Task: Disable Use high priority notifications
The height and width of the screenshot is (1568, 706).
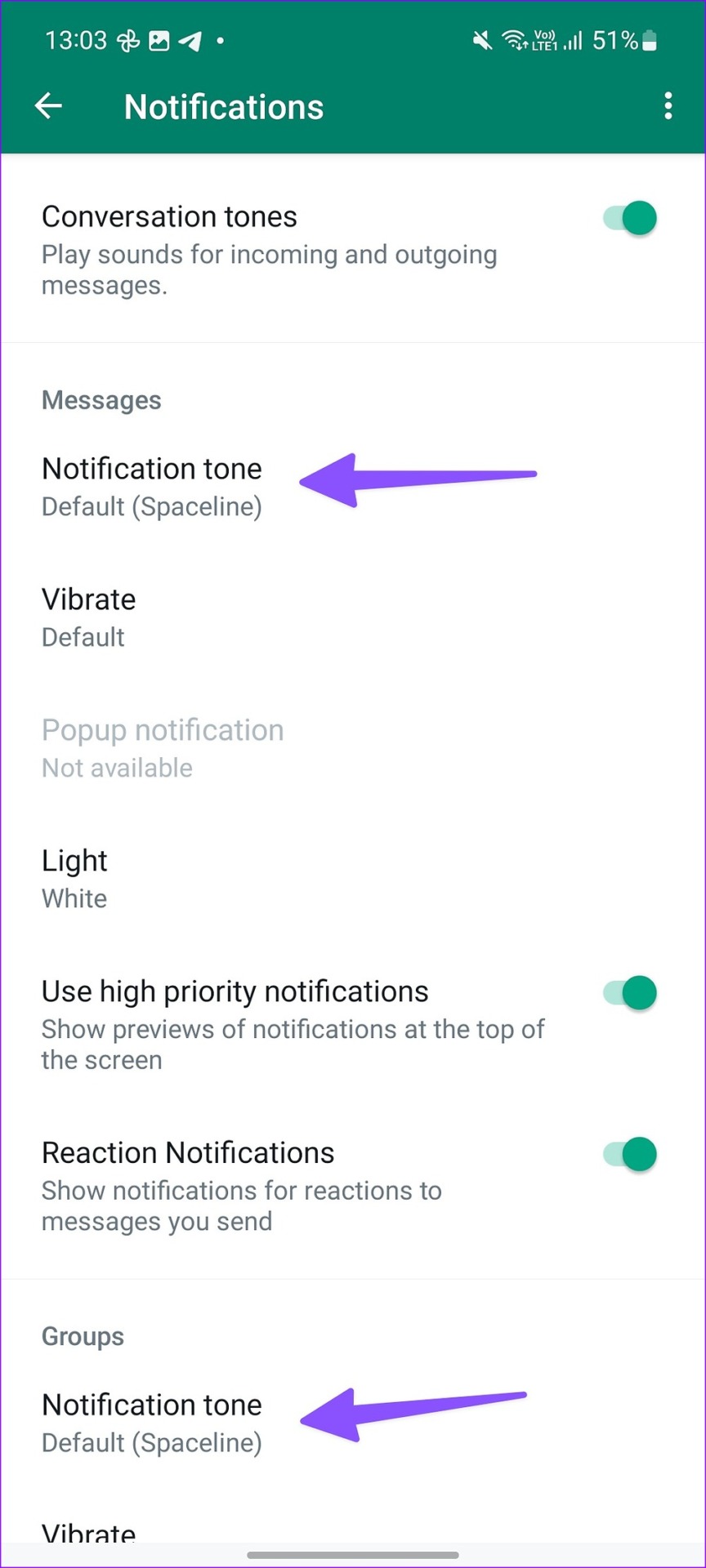Action: click(630, 993)
